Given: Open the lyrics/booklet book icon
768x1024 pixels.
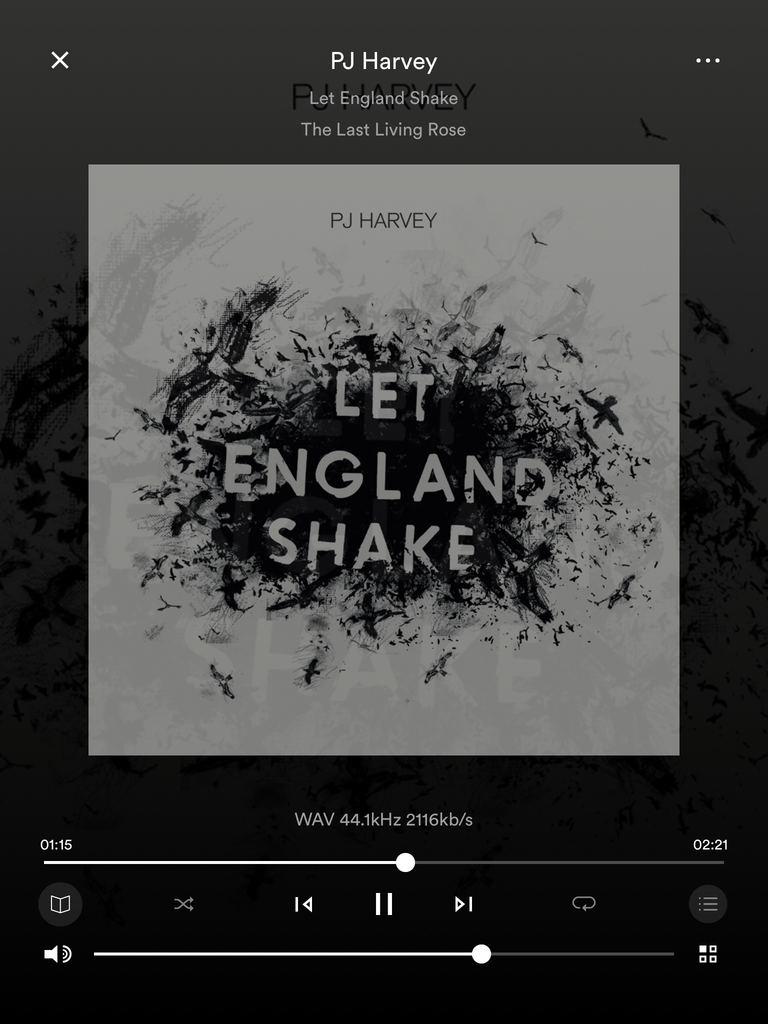Looking at the screenshot, I should click(x=60, y=904).
